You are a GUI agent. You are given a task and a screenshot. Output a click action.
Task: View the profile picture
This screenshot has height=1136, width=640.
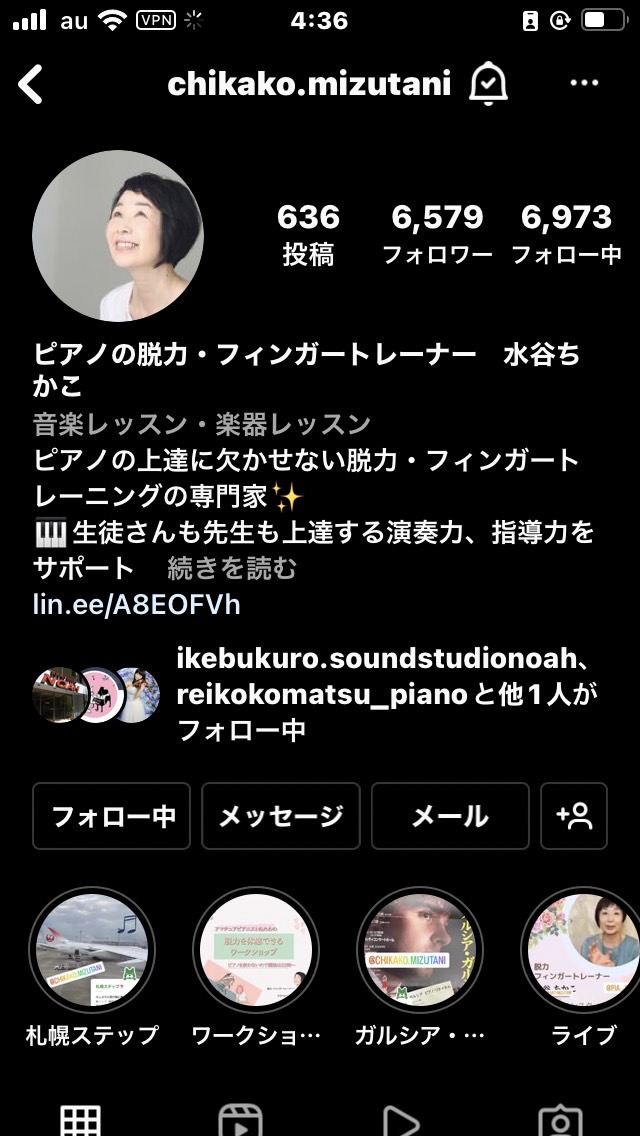coord(117,235)
